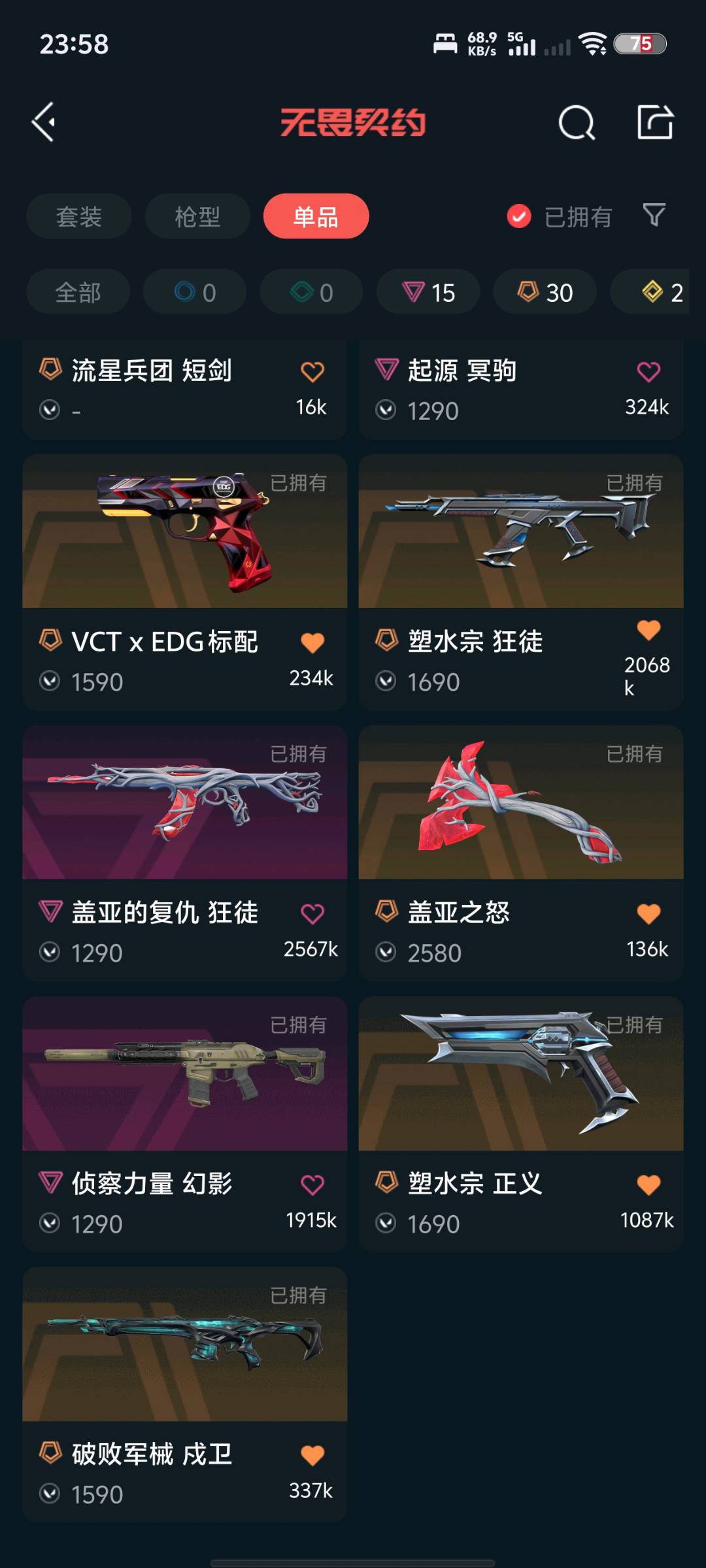706x1568 pixels.
Task: Select the 单品 tab
Action: pyautogui.click(x=316, y=216)
